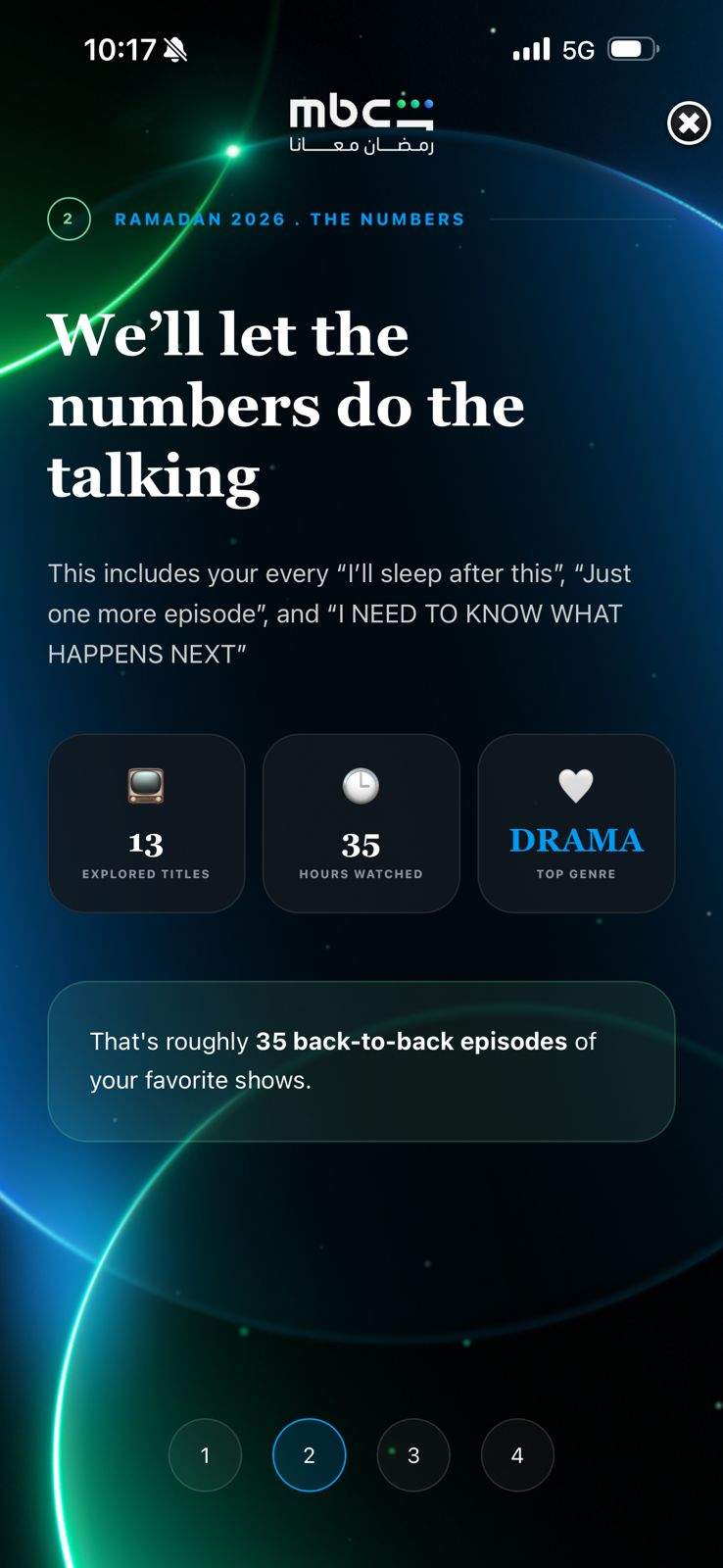Image resolution: width=723 pixels, height=1568 pixels.
Task: Close the Ramadan recap screen
Action: (x=689, y=123)
